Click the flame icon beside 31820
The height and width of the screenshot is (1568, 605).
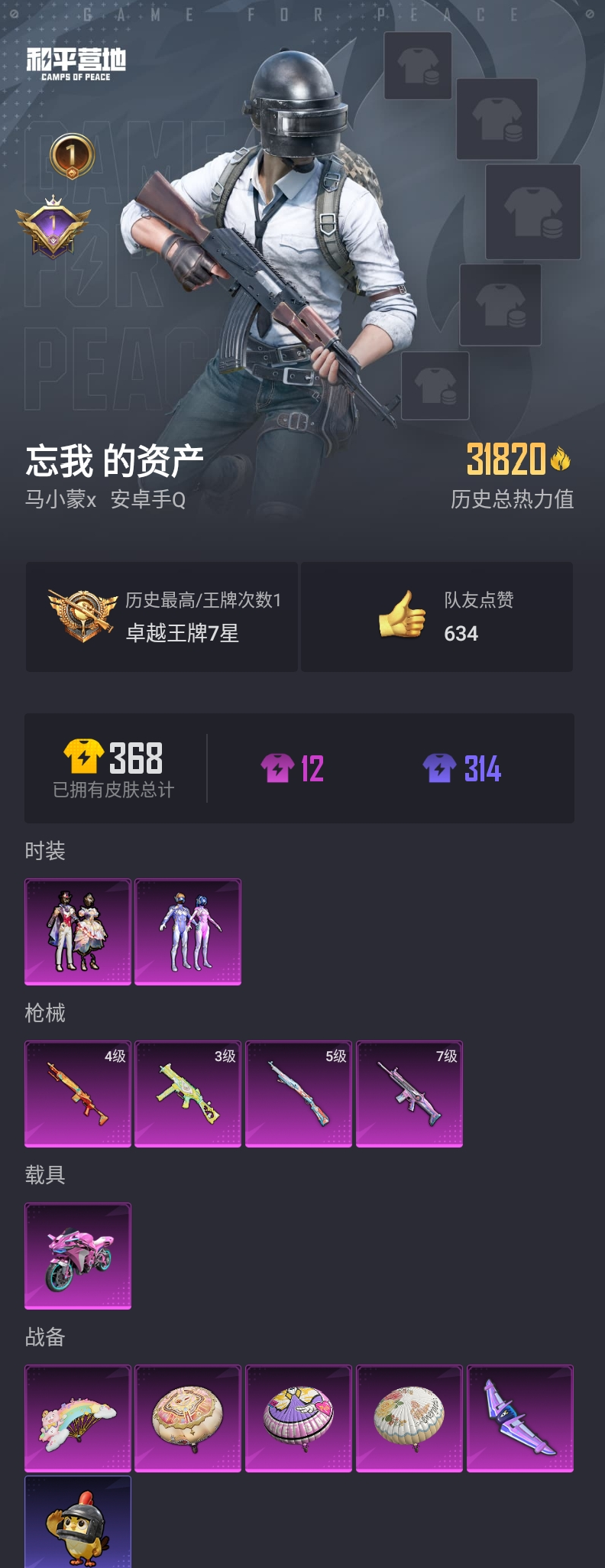[560, 459]
